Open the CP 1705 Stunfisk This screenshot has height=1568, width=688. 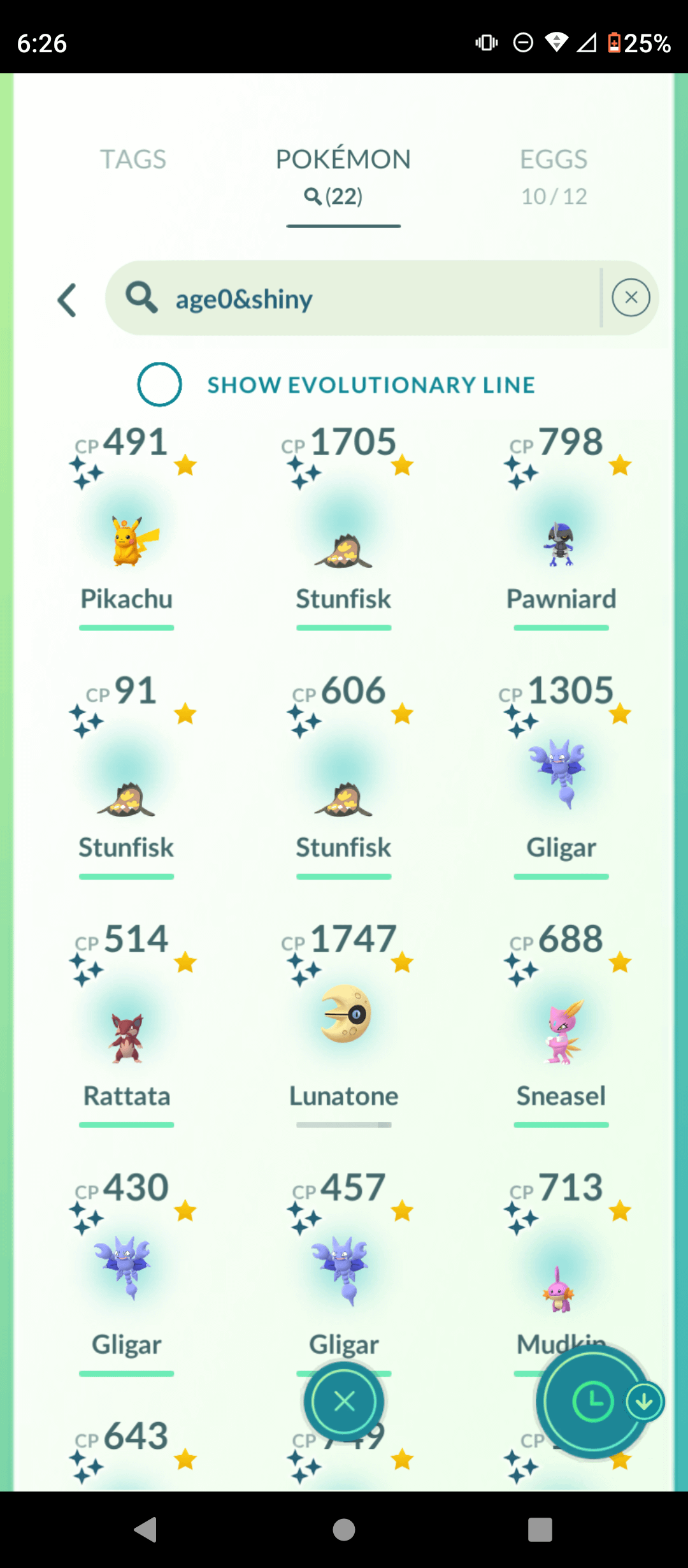[x=344, y=548]
